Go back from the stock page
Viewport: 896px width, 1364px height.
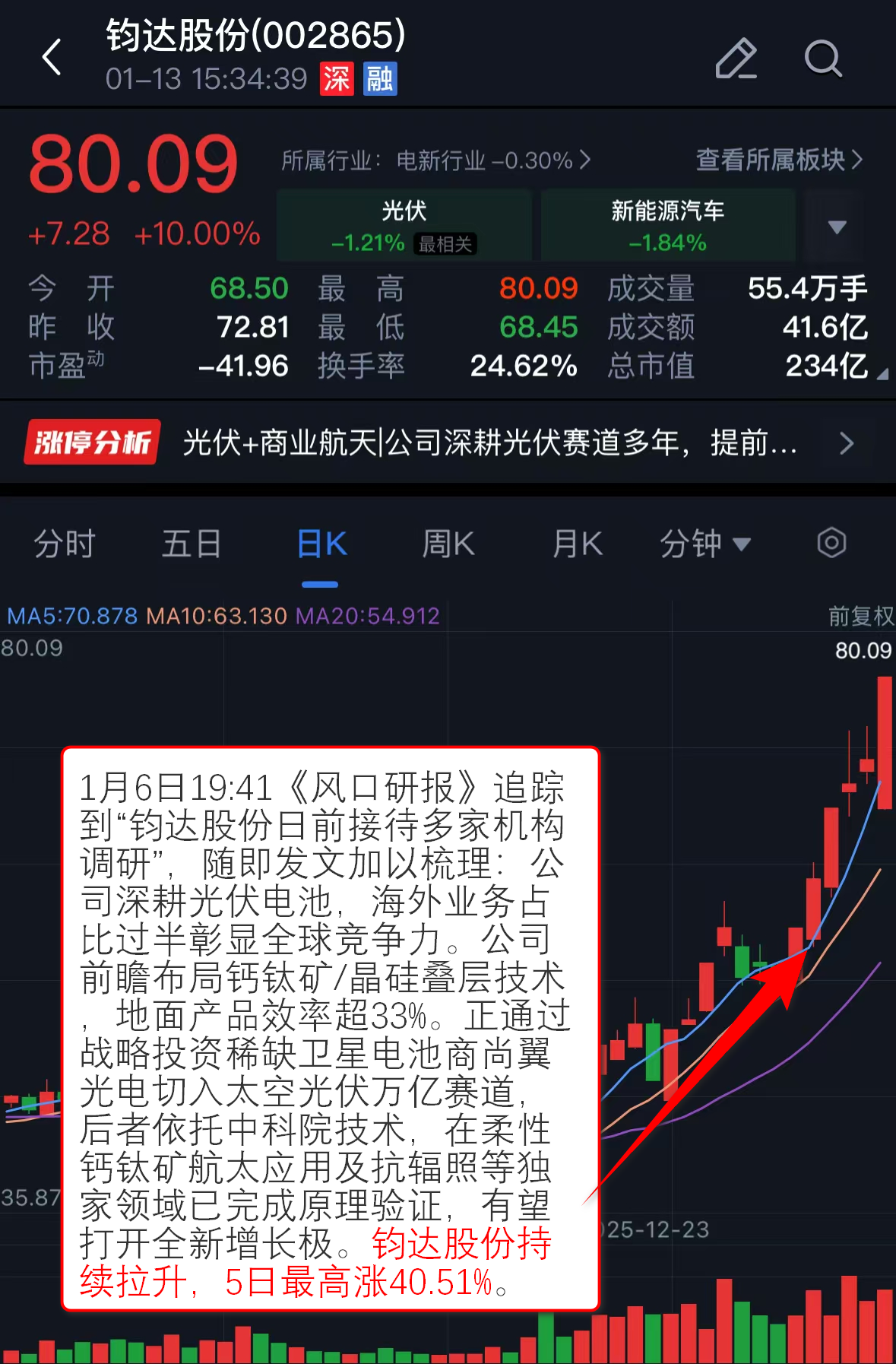(x=52, y=58)
